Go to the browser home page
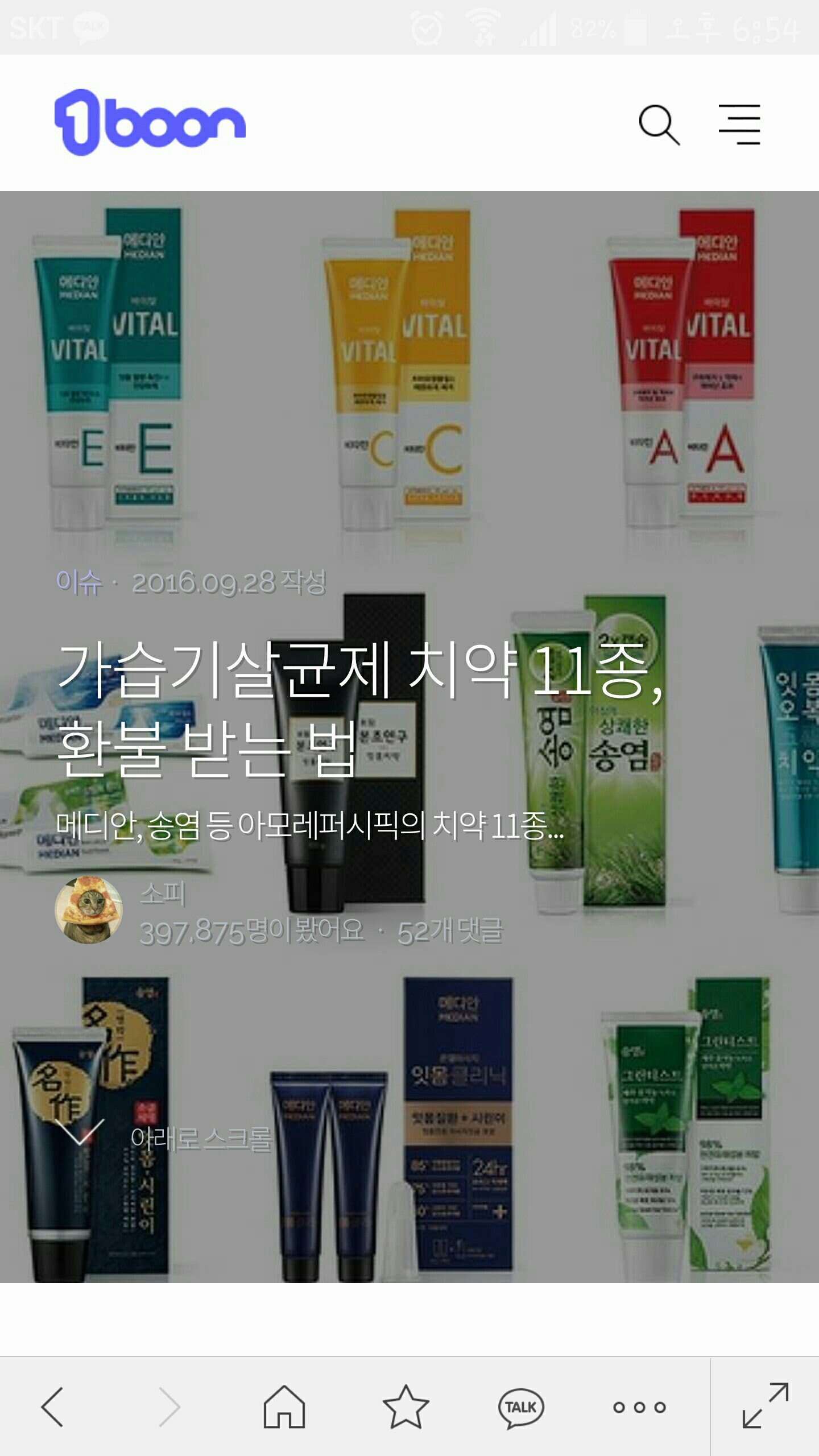 tap(284, 1407)
